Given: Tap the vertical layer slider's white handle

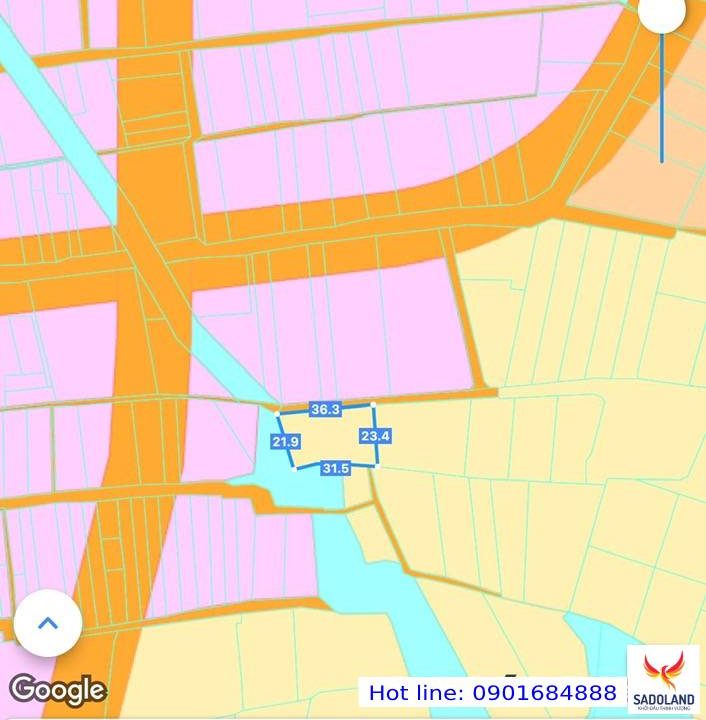Looking at the screenshot, I should [662, 12].
